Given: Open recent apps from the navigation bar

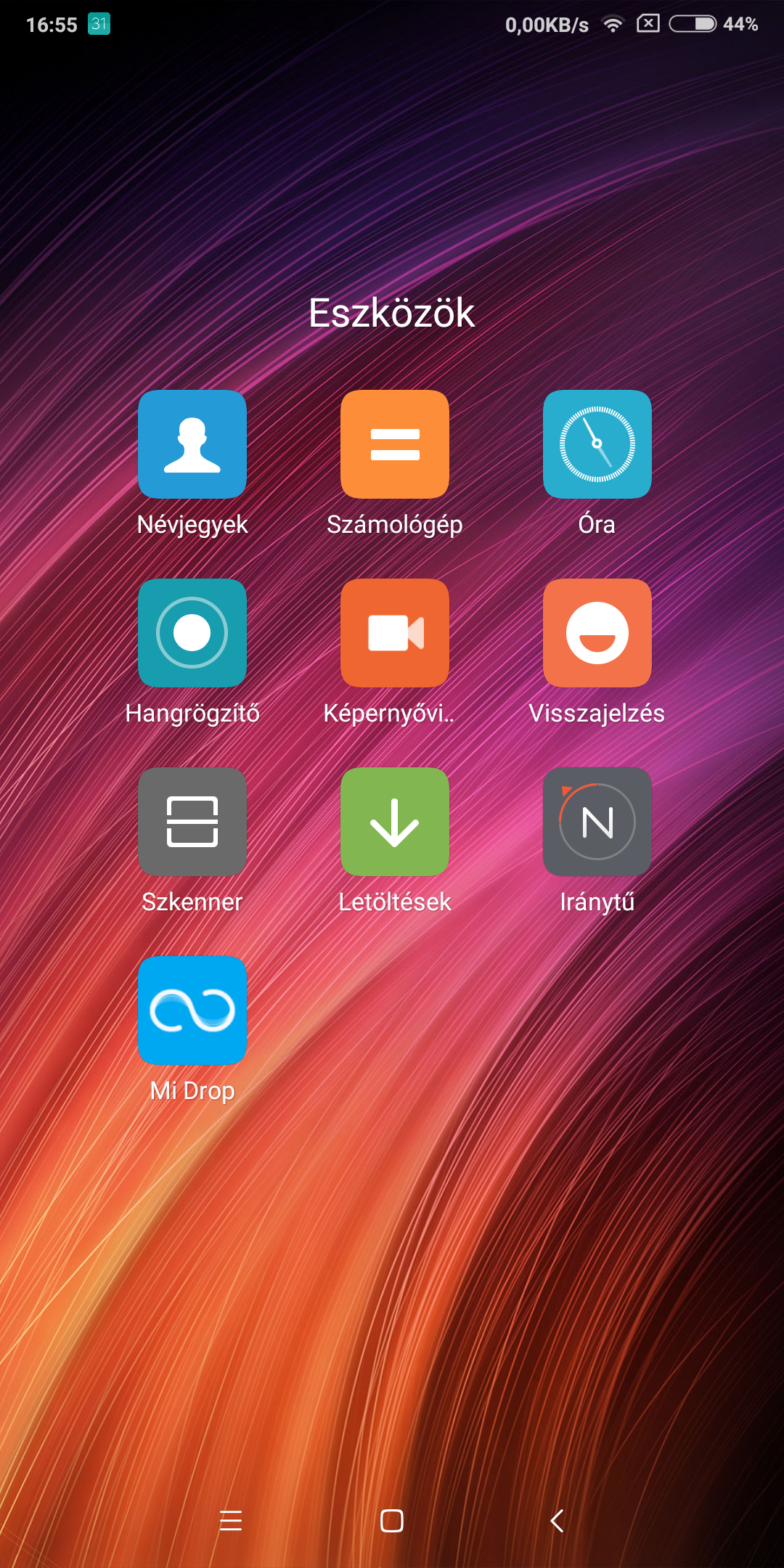Looking at the screenshot, I should point(231,1520).
